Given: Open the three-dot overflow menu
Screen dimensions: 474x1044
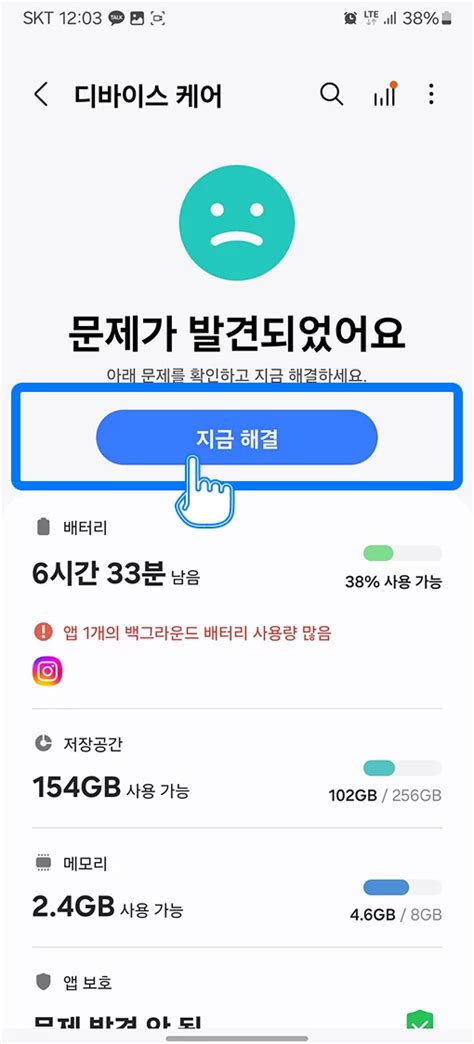Looking at the screenshot, I should pyautogui.click(x=431, y=95).
